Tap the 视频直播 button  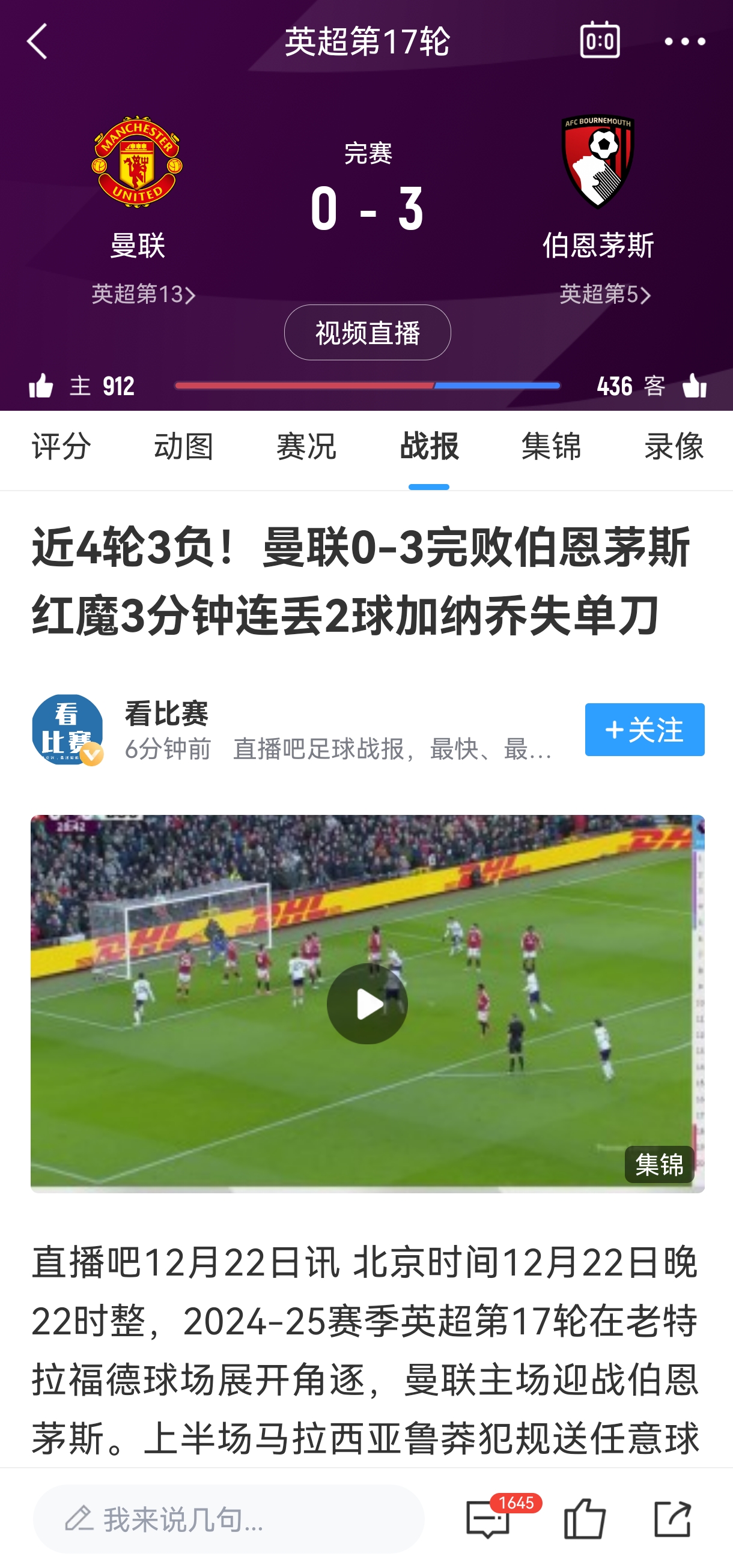coord(367,332)
